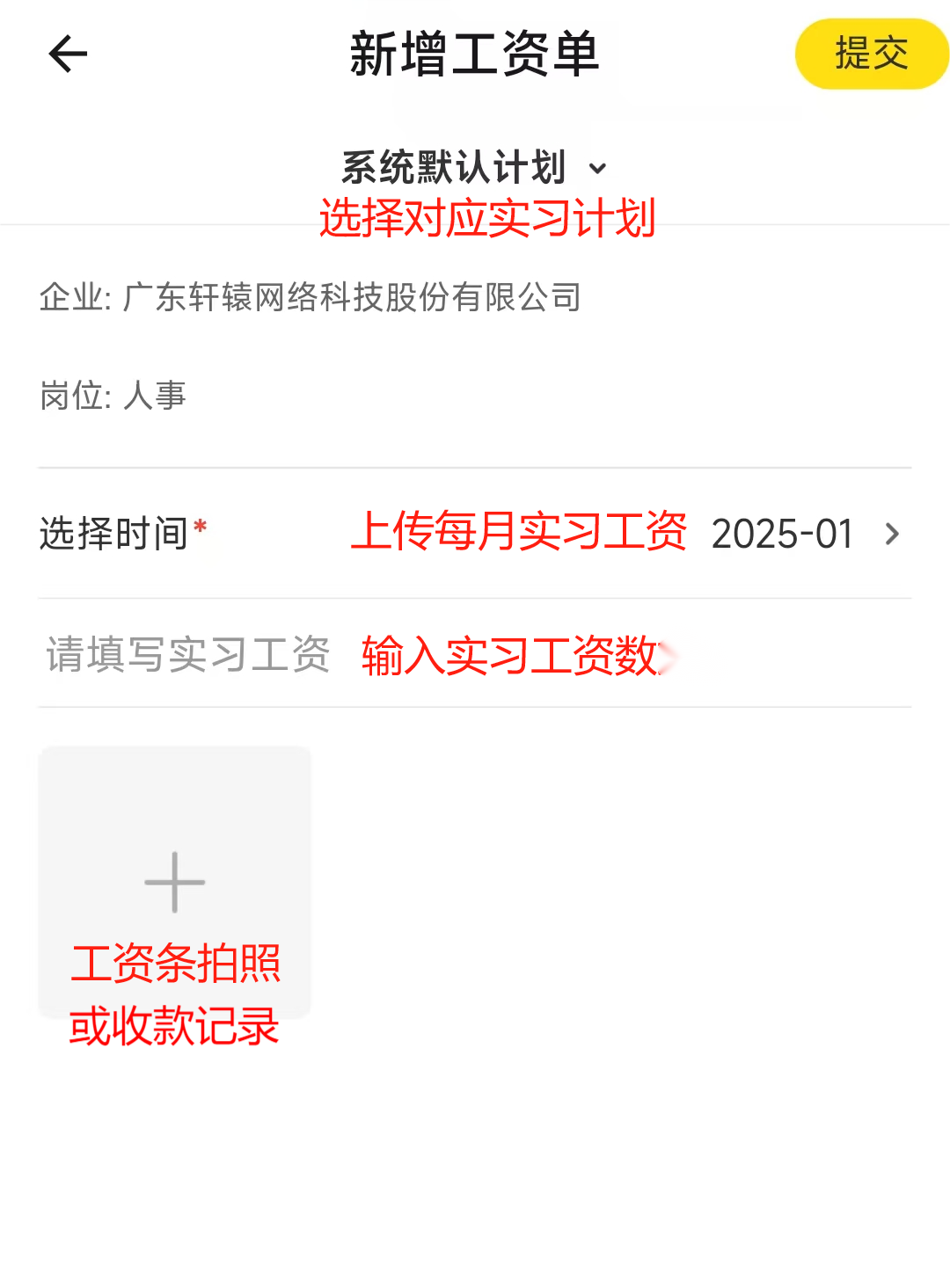Add a payslip photo with the plus tile
Screen dimensions: 950x1288
tap(175, 882)
